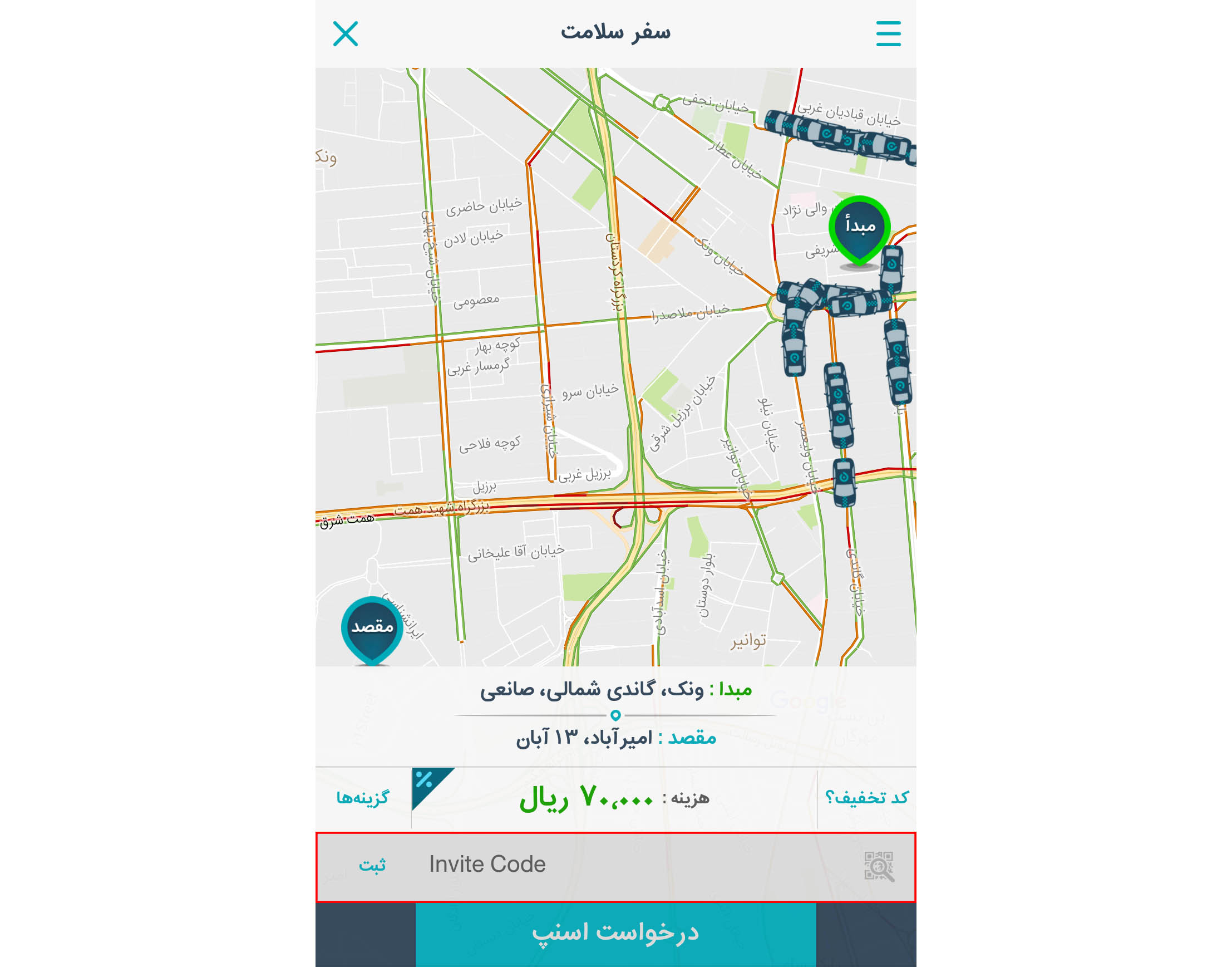
Task: Submit invite code with ثبت
Action: tap(372, 865)
